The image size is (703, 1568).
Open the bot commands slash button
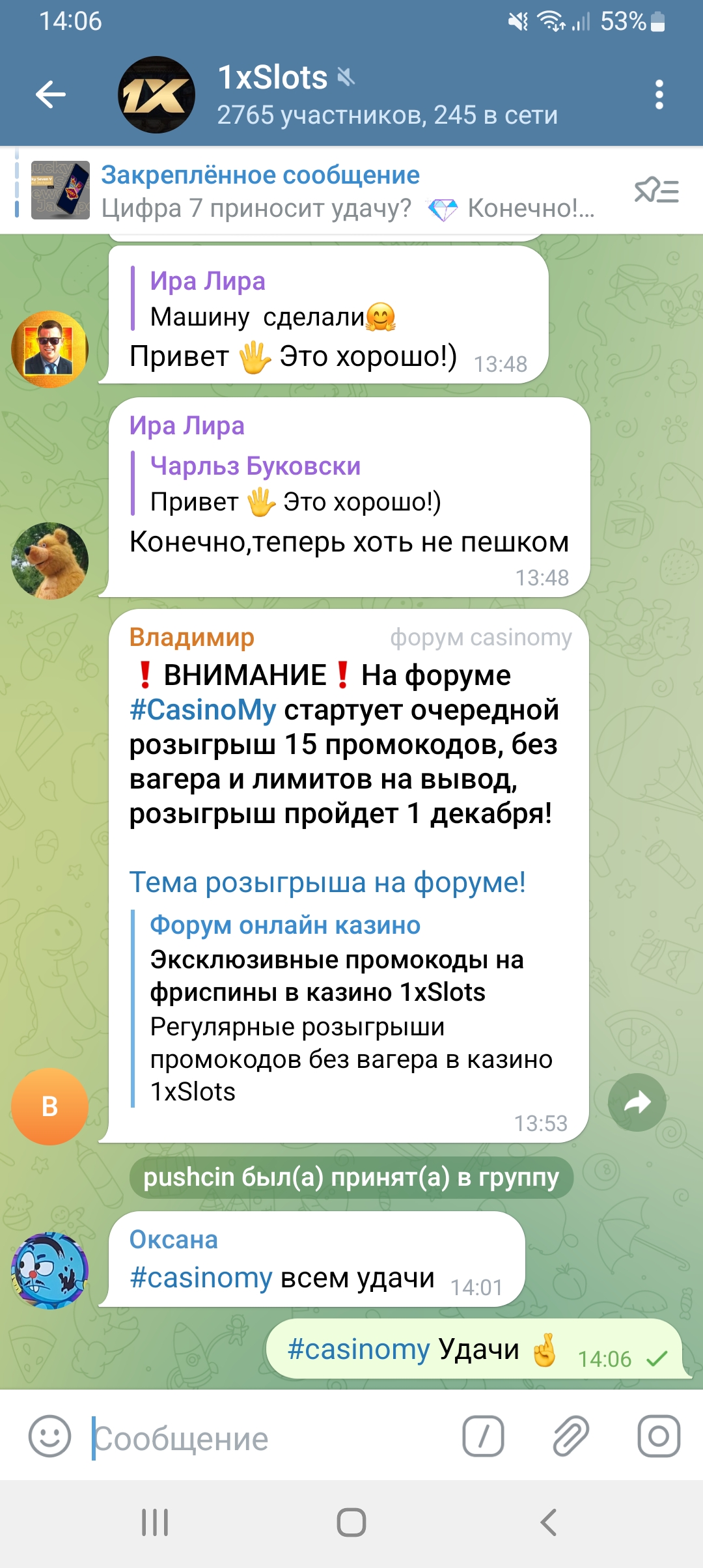[x=483, y=1436]
